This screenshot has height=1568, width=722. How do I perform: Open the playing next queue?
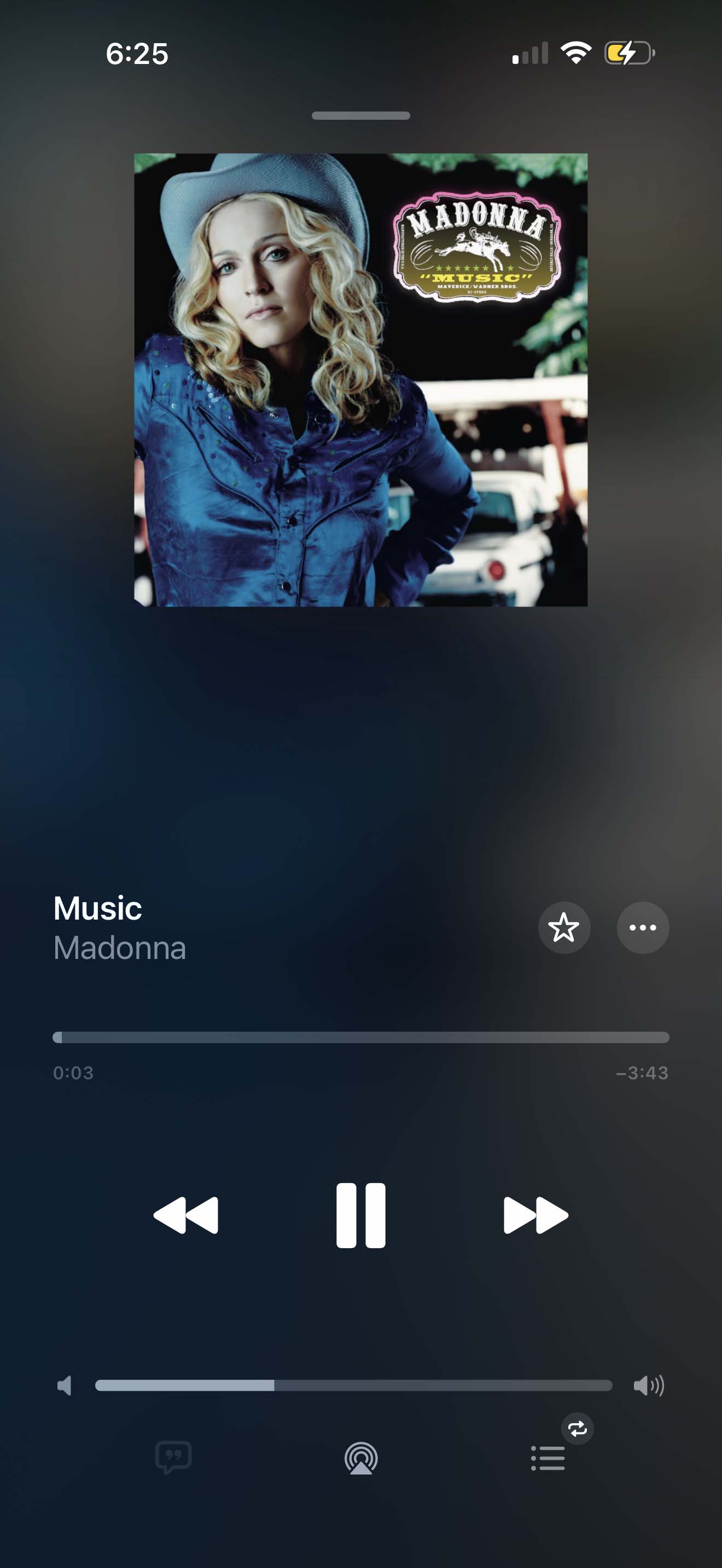point(548,1457)
